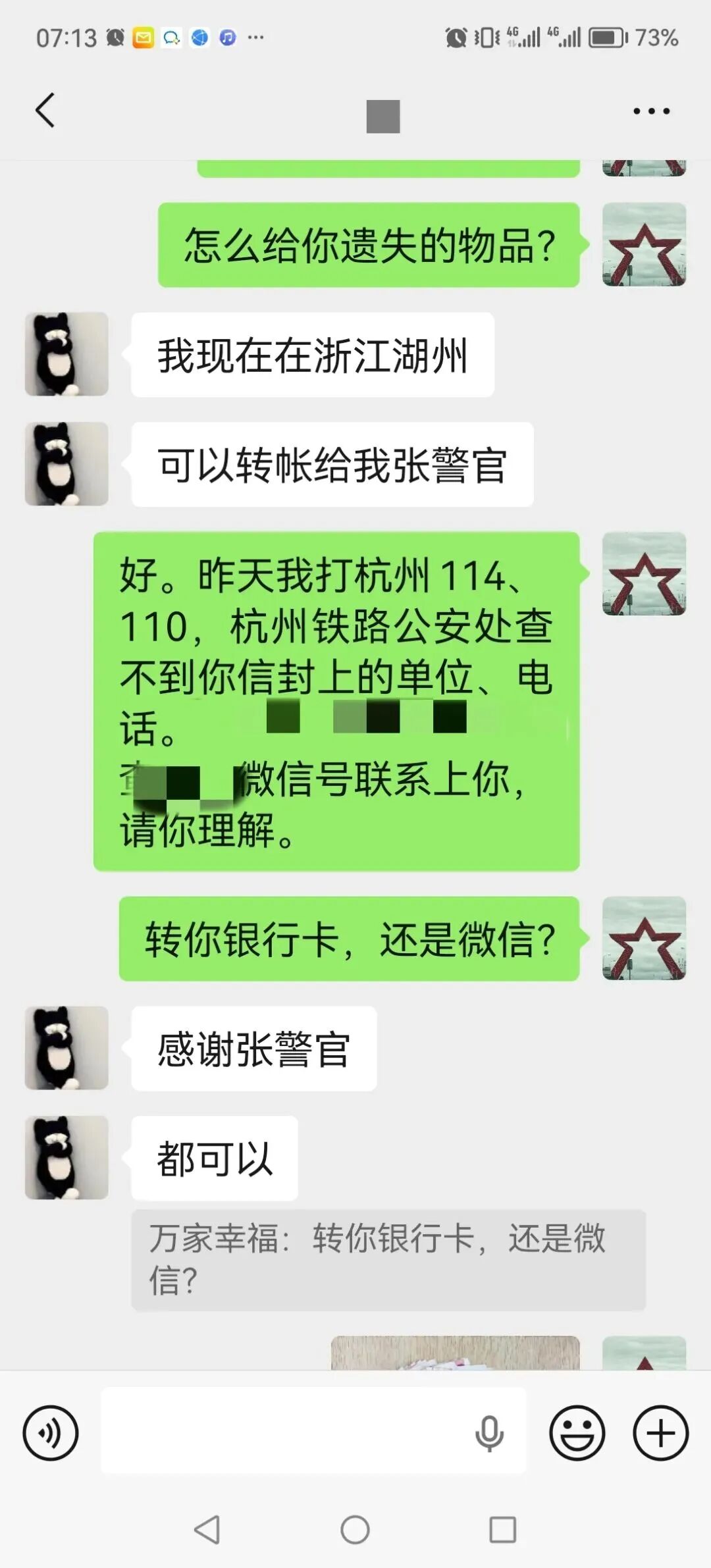Jump to quoted message 万家幸福: 转你银行卡
Screen dimensions: 711x1568
click(x=388, y=1260)
